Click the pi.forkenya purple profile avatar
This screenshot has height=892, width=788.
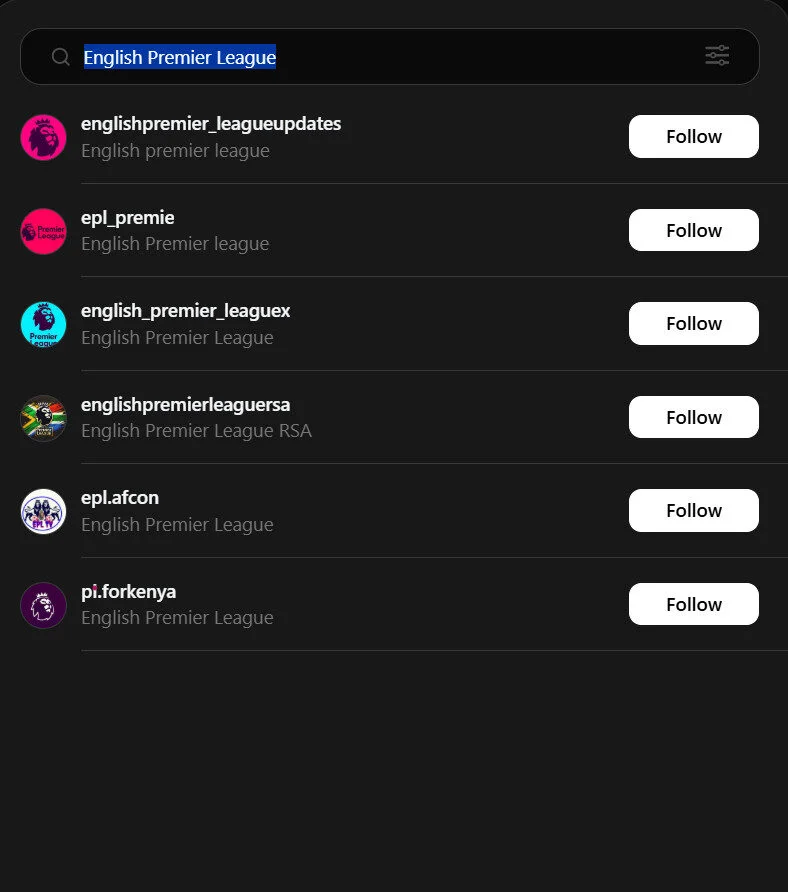[x=43, y=605]
